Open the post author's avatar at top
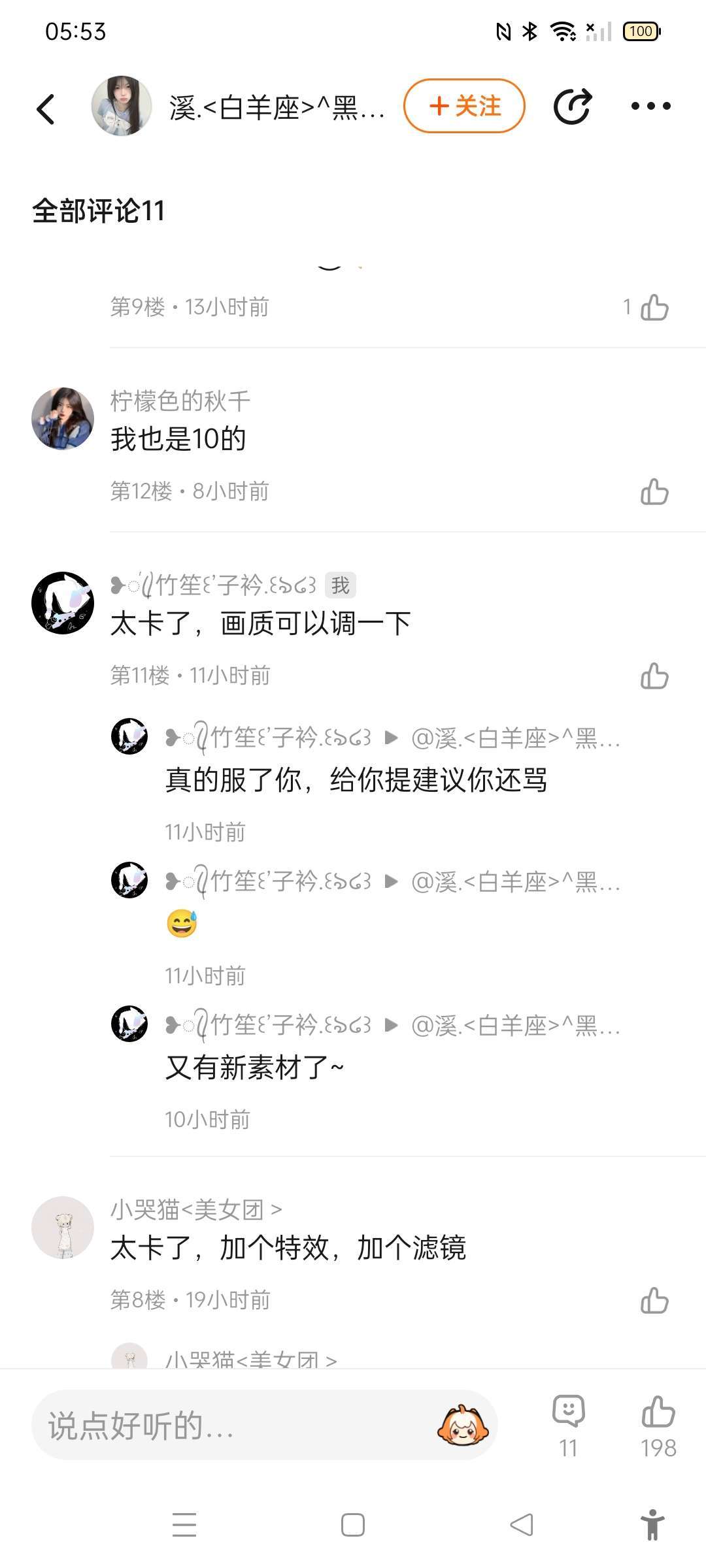This screenshot has height=1568, width=706. [x=122, y=106]
